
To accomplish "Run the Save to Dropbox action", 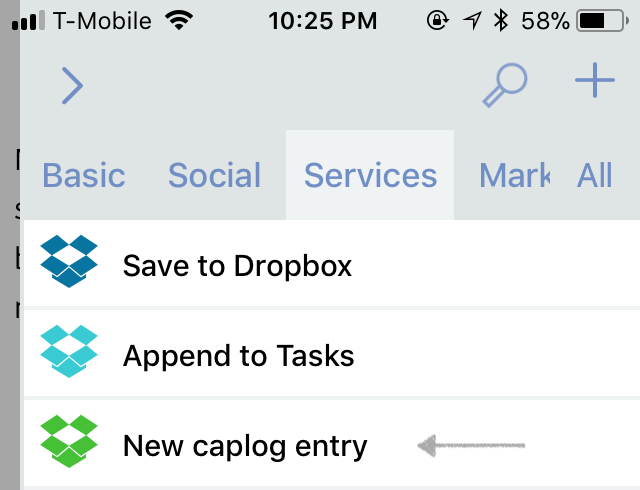I will (x=236, y=265).
